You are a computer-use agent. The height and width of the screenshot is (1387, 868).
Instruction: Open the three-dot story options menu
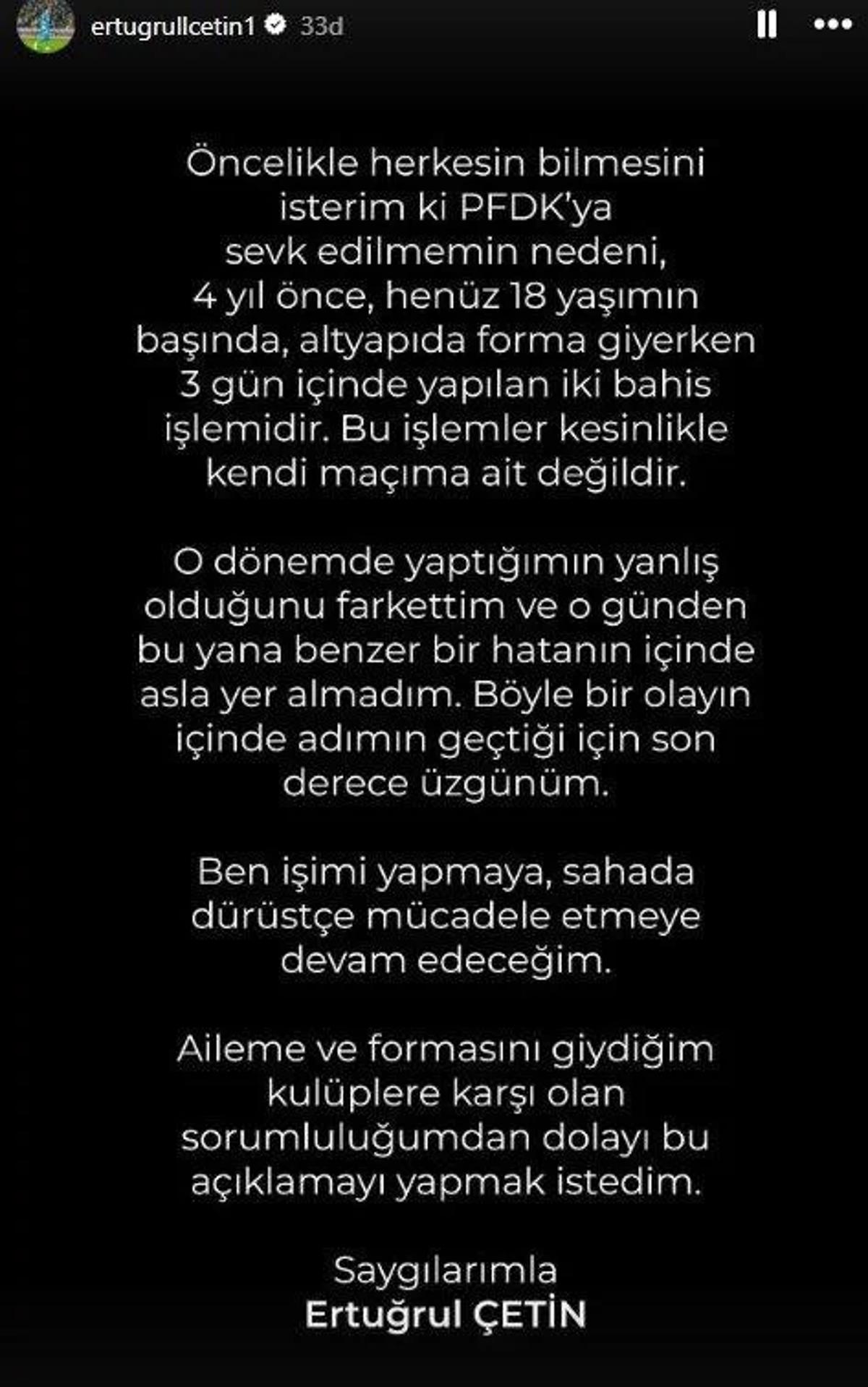tap(832, 25)
